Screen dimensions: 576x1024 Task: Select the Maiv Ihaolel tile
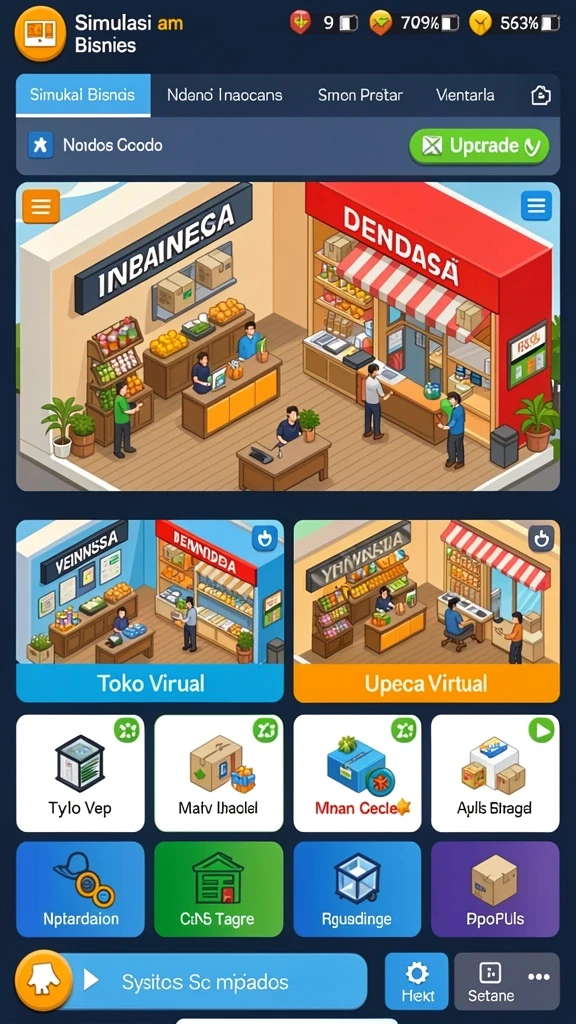point(219,773)
